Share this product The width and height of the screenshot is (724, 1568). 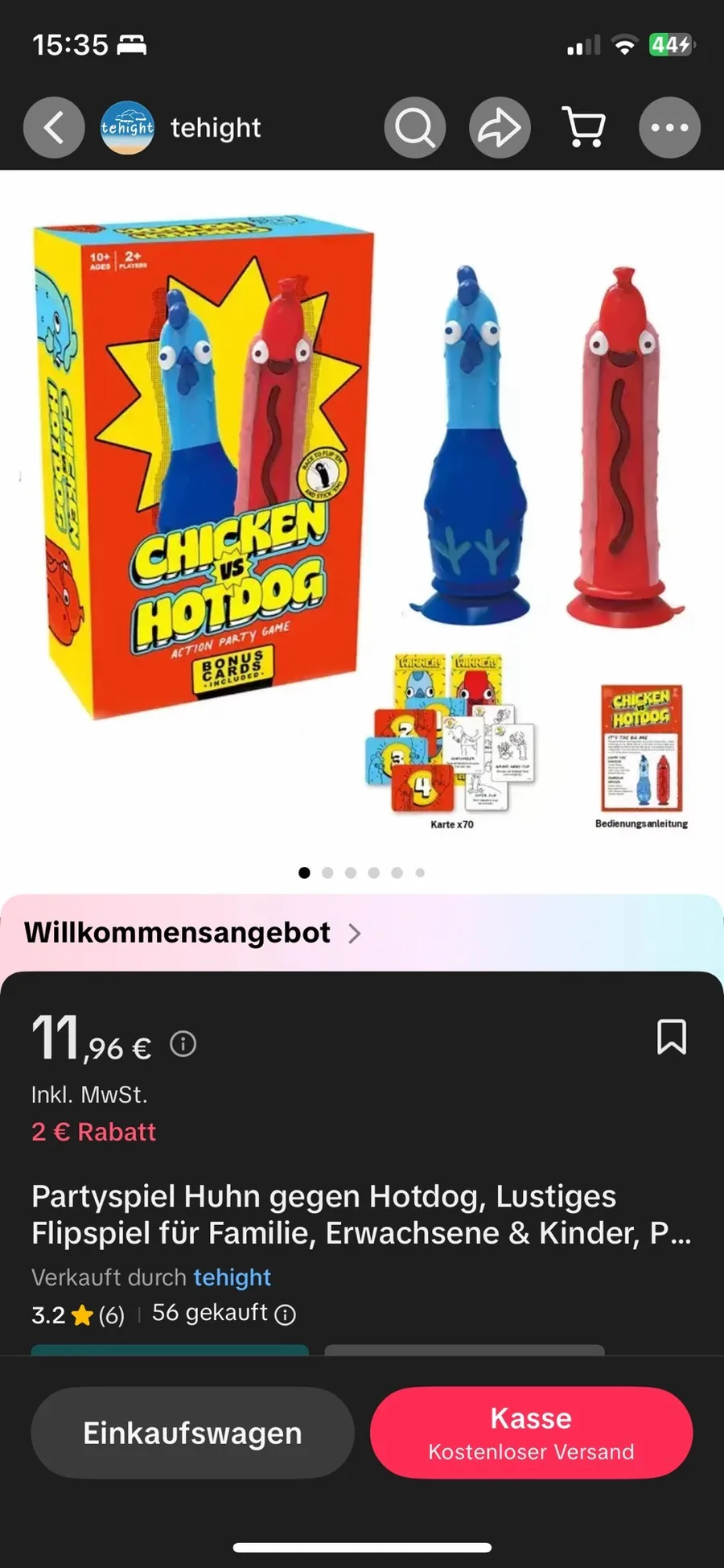pos(500,128)
